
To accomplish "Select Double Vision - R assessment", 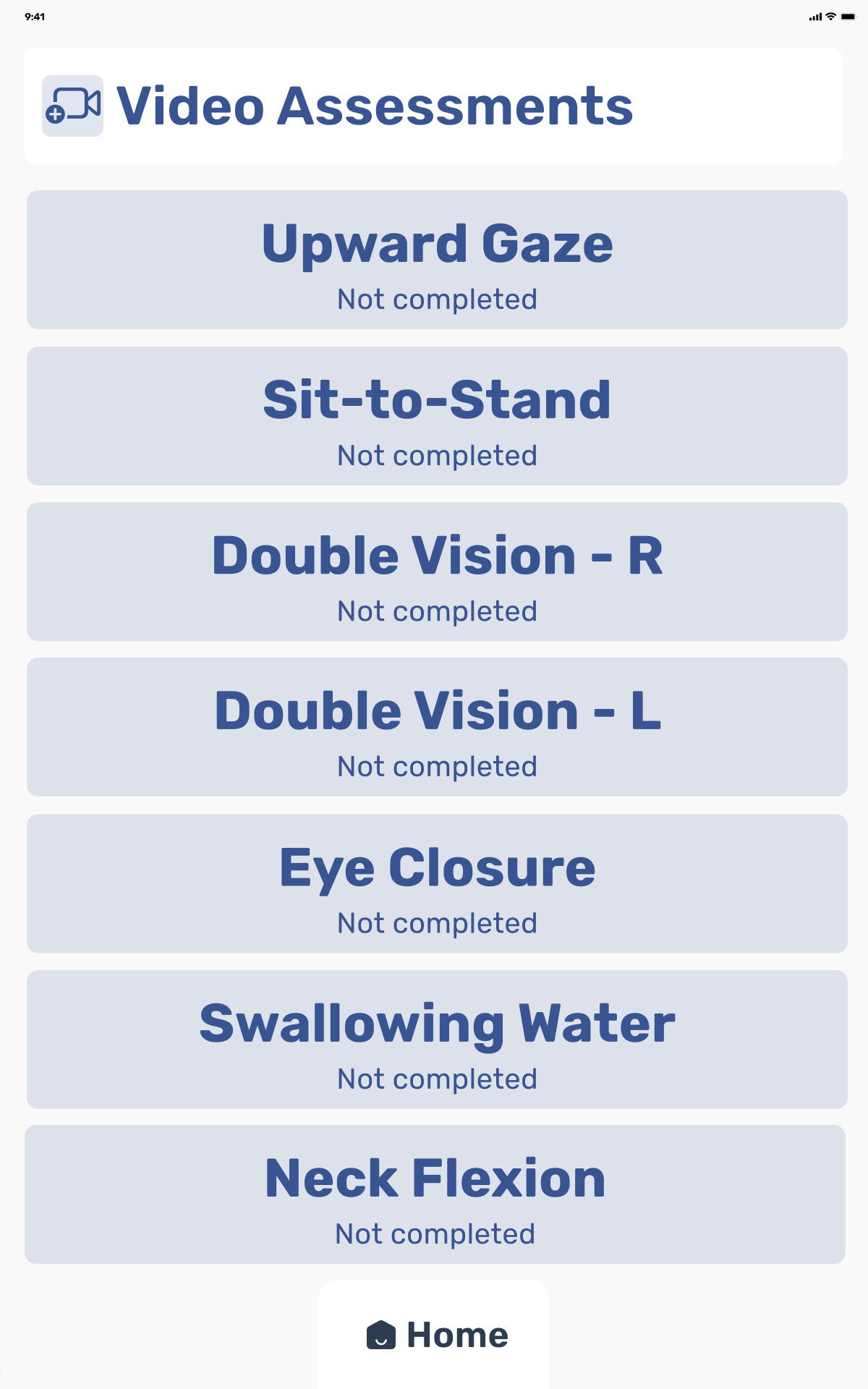I will click(x=437, y=572).
